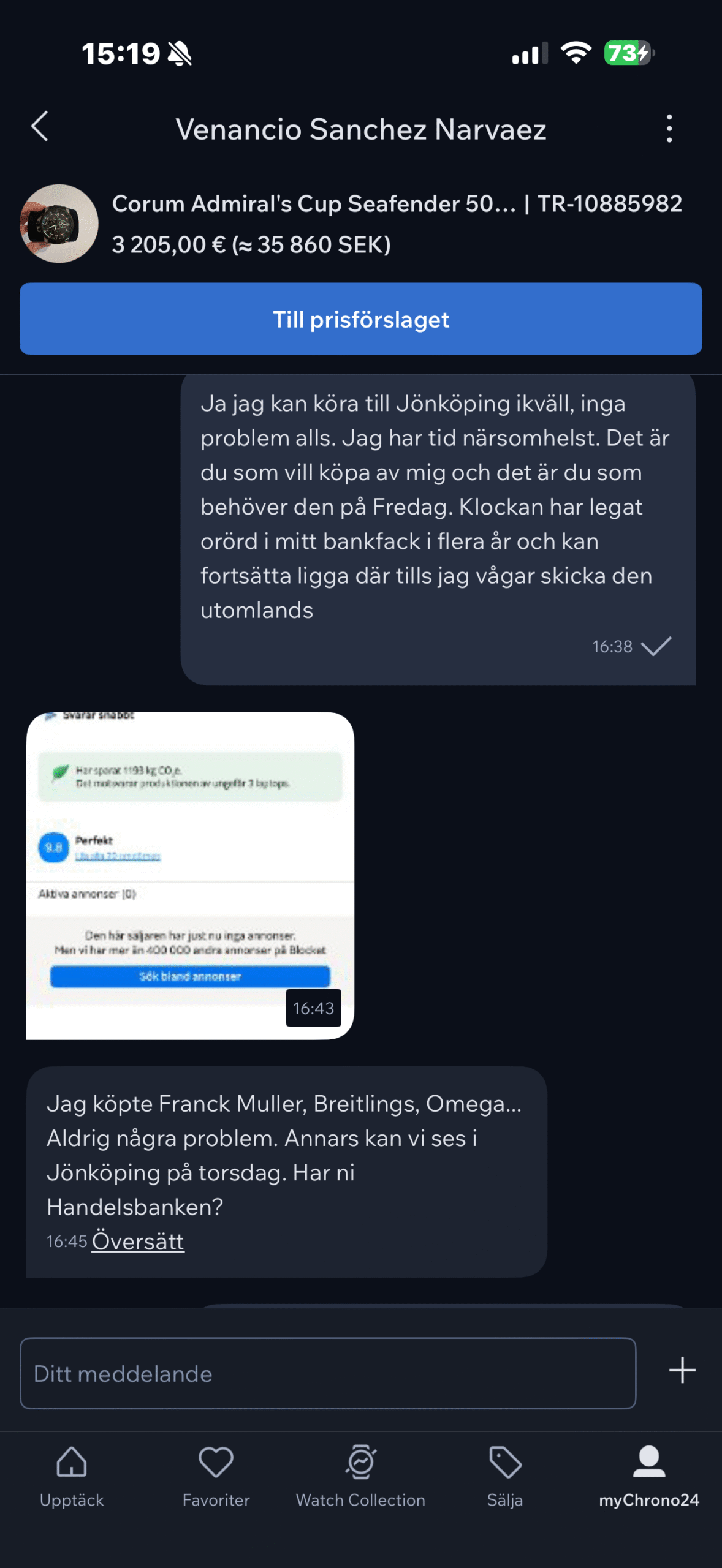
Task: Go back from the chat
Action: pos(40,127)
